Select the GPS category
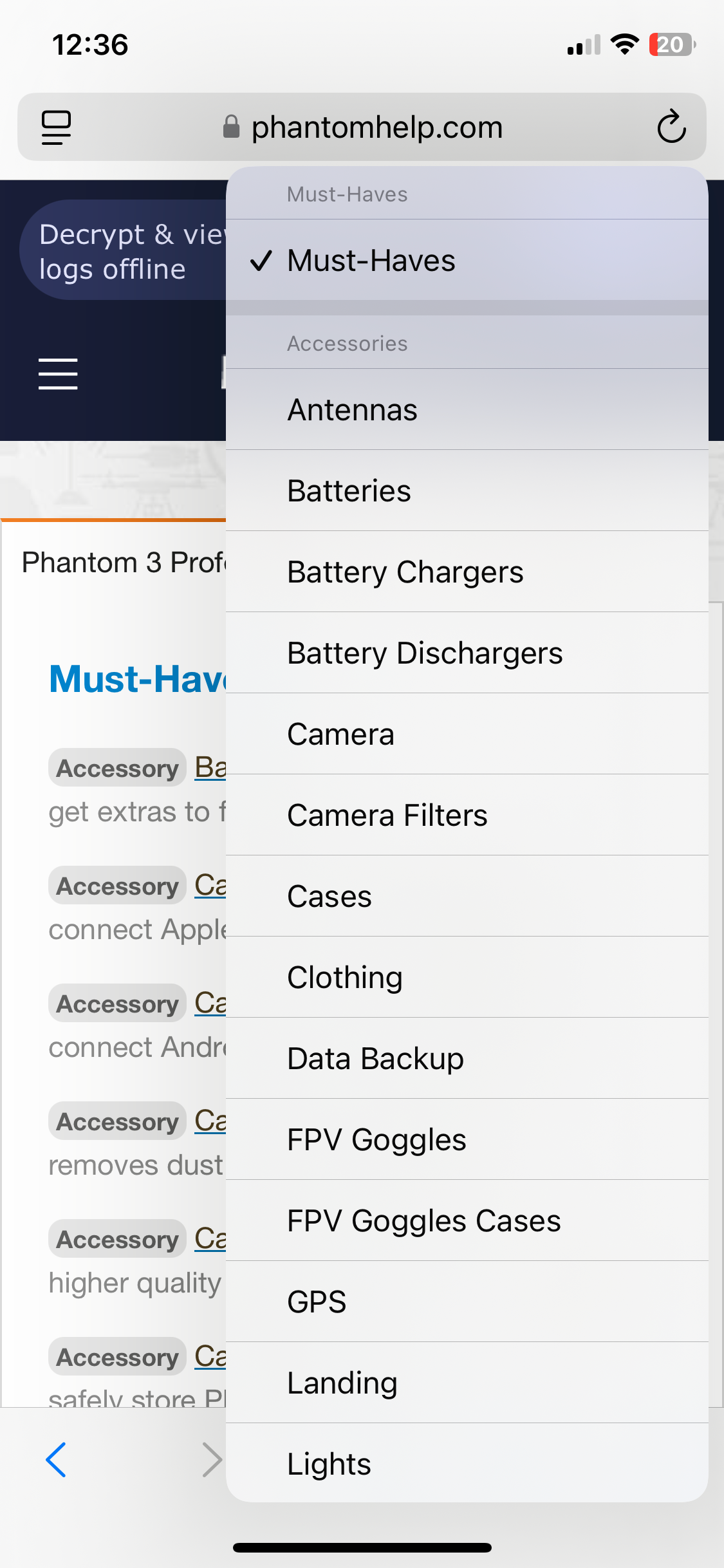The width and height of the screenshot is (724, 1568). pos(467,1302)
